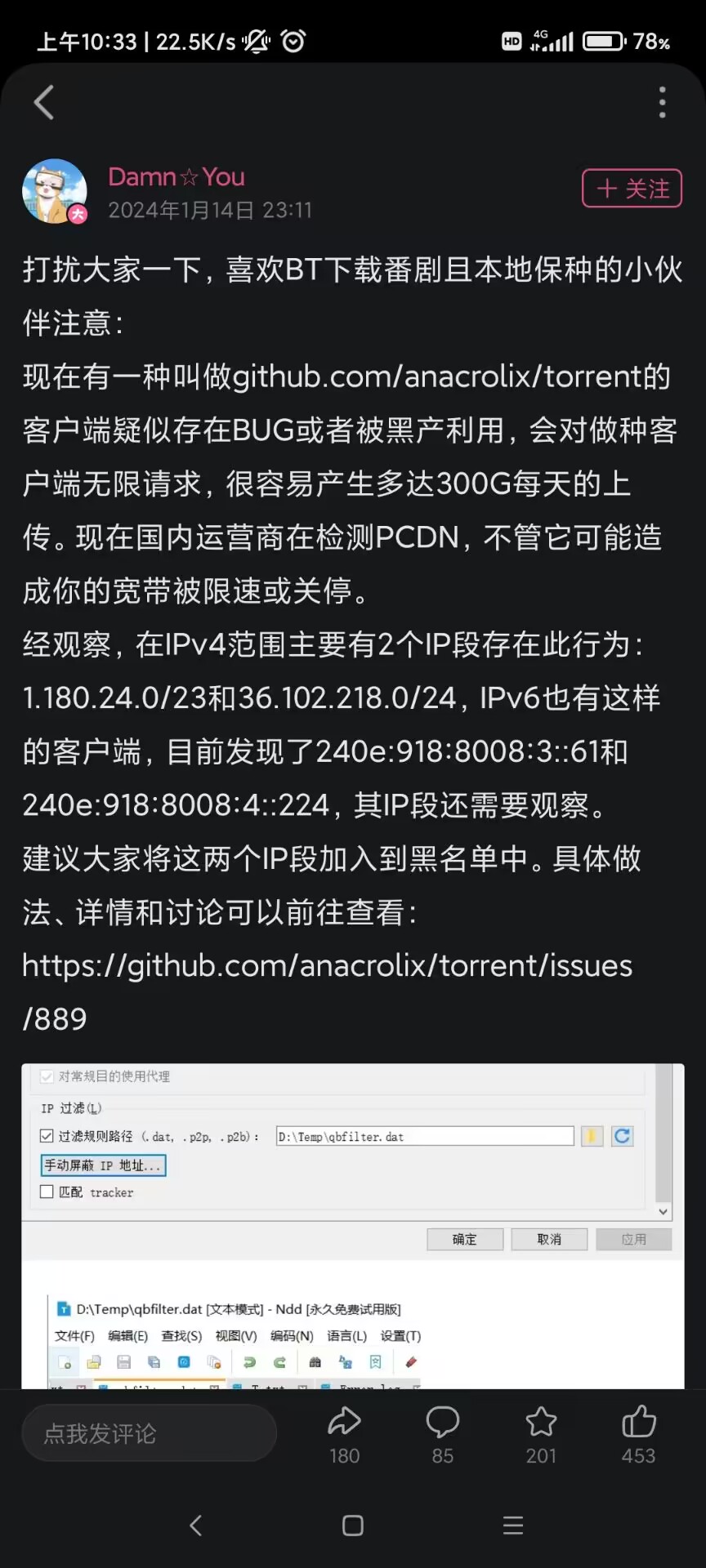Open the three-dot overflow menu
This screenshot has width=706, height=1568.
click(x=662, y=103)
